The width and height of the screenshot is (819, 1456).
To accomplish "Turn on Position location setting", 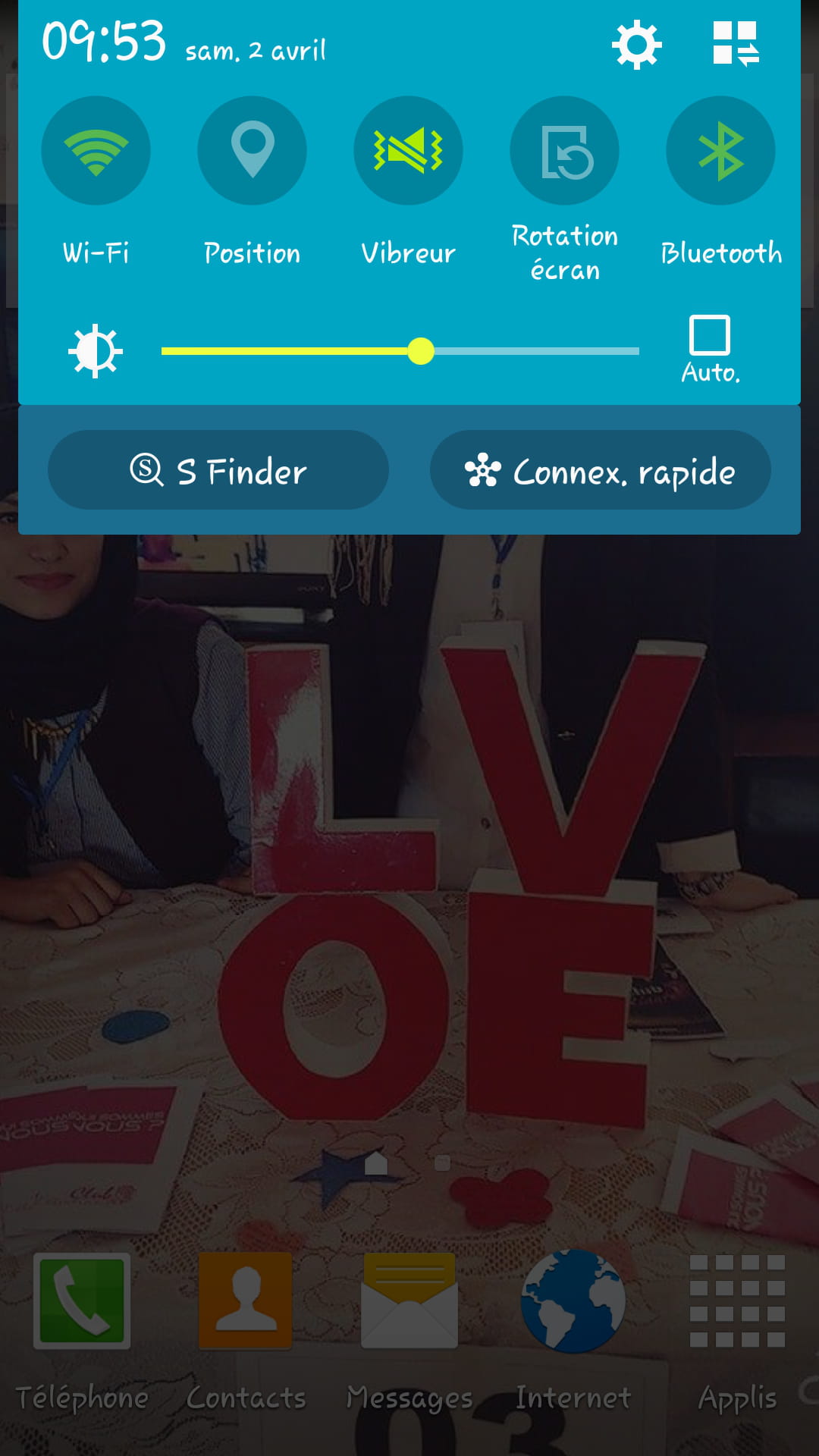I will click(253, 150).
